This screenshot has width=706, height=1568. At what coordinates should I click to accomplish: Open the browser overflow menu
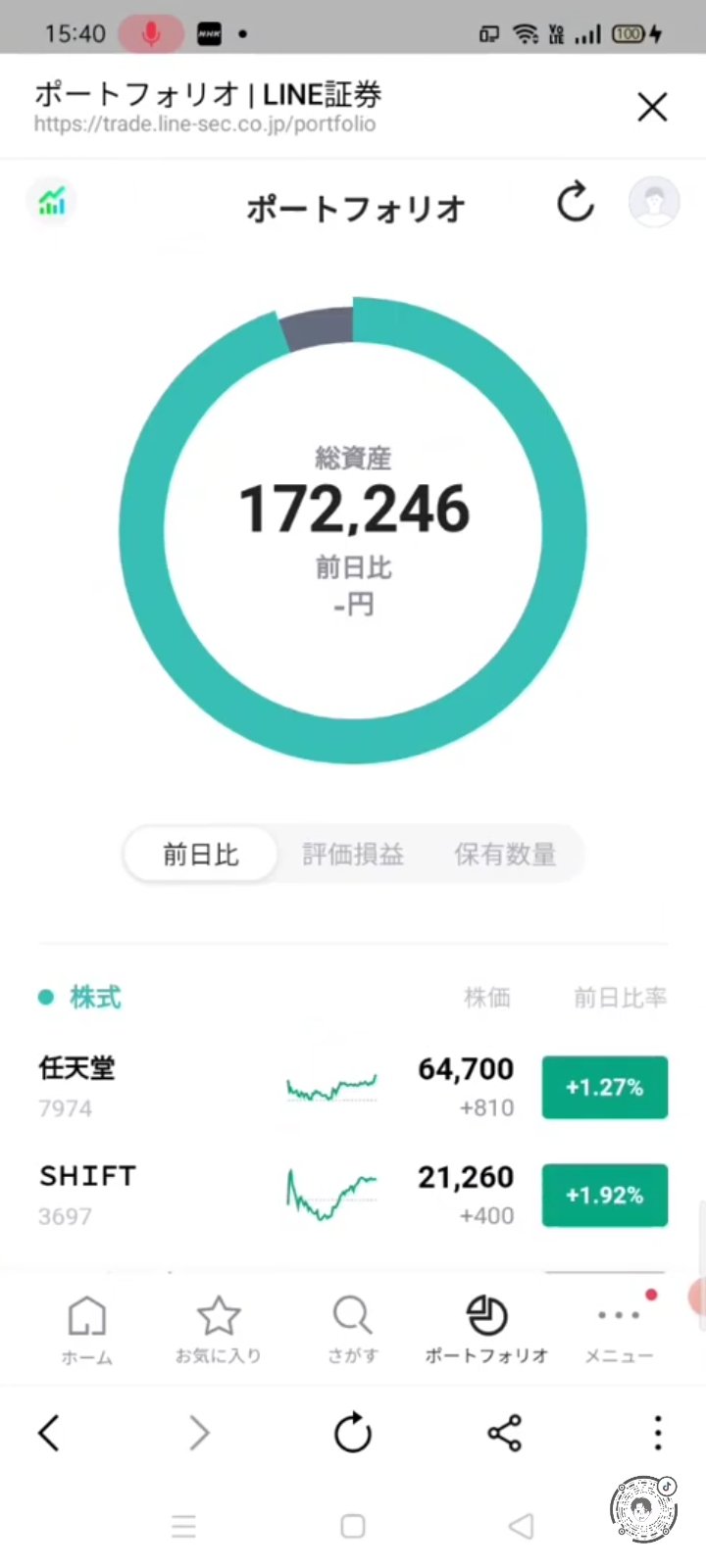point(658,1434)
